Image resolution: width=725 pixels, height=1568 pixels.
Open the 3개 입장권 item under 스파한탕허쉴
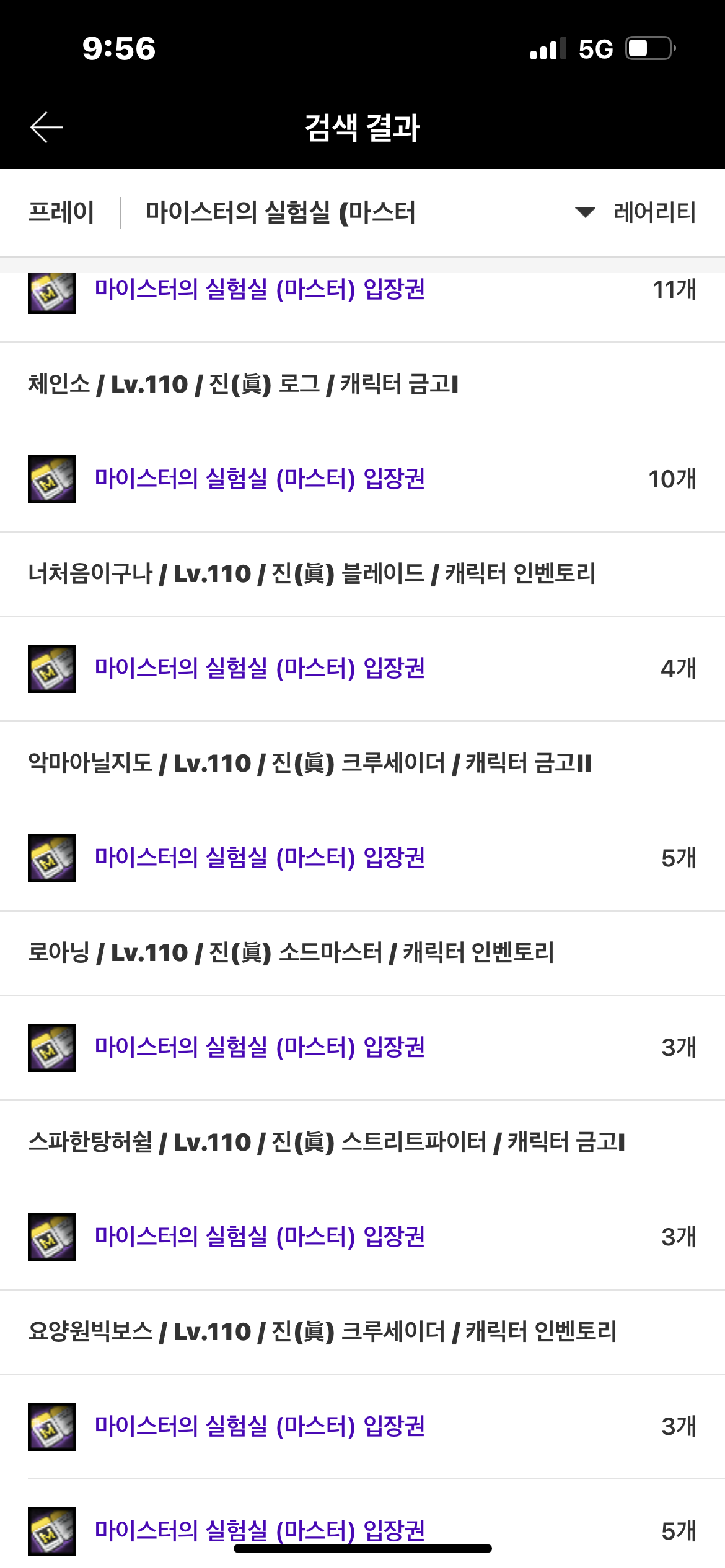(362, 1237)
